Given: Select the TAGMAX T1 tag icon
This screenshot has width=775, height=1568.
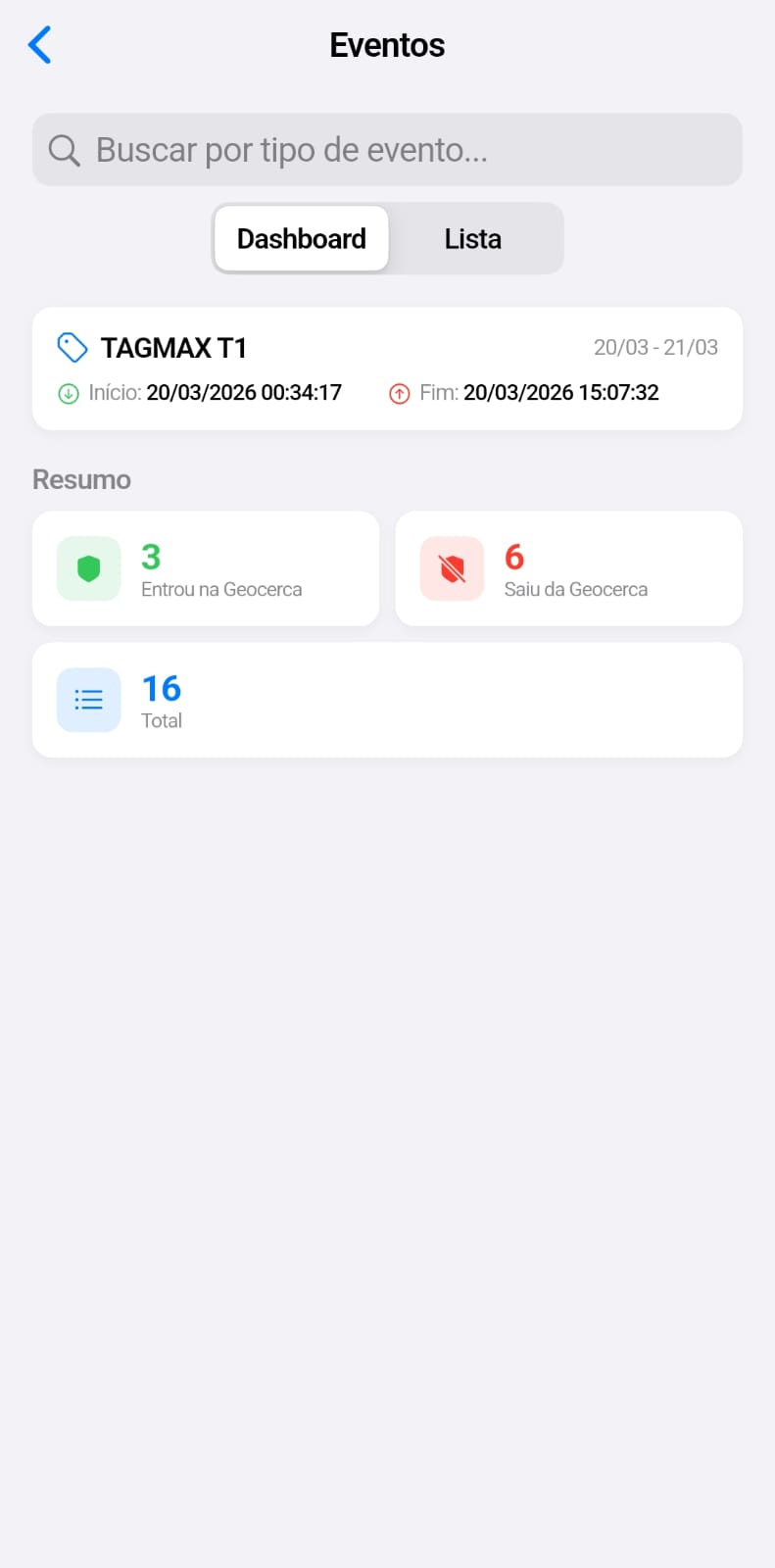Looking at the screenshot, I should (x=73, y=347).
